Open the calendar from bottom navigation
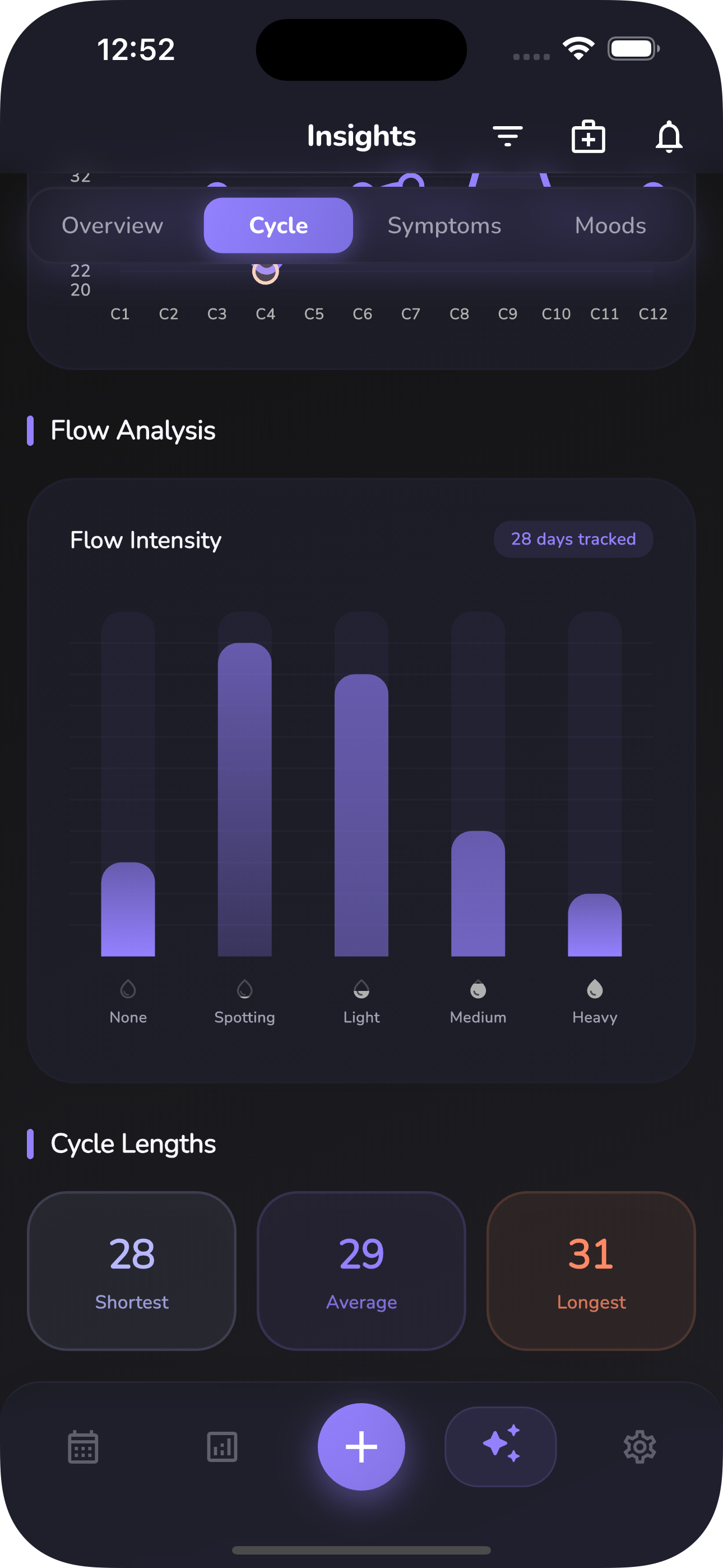This screenshot has height=1568, width=723. [x=84, y=1446]
